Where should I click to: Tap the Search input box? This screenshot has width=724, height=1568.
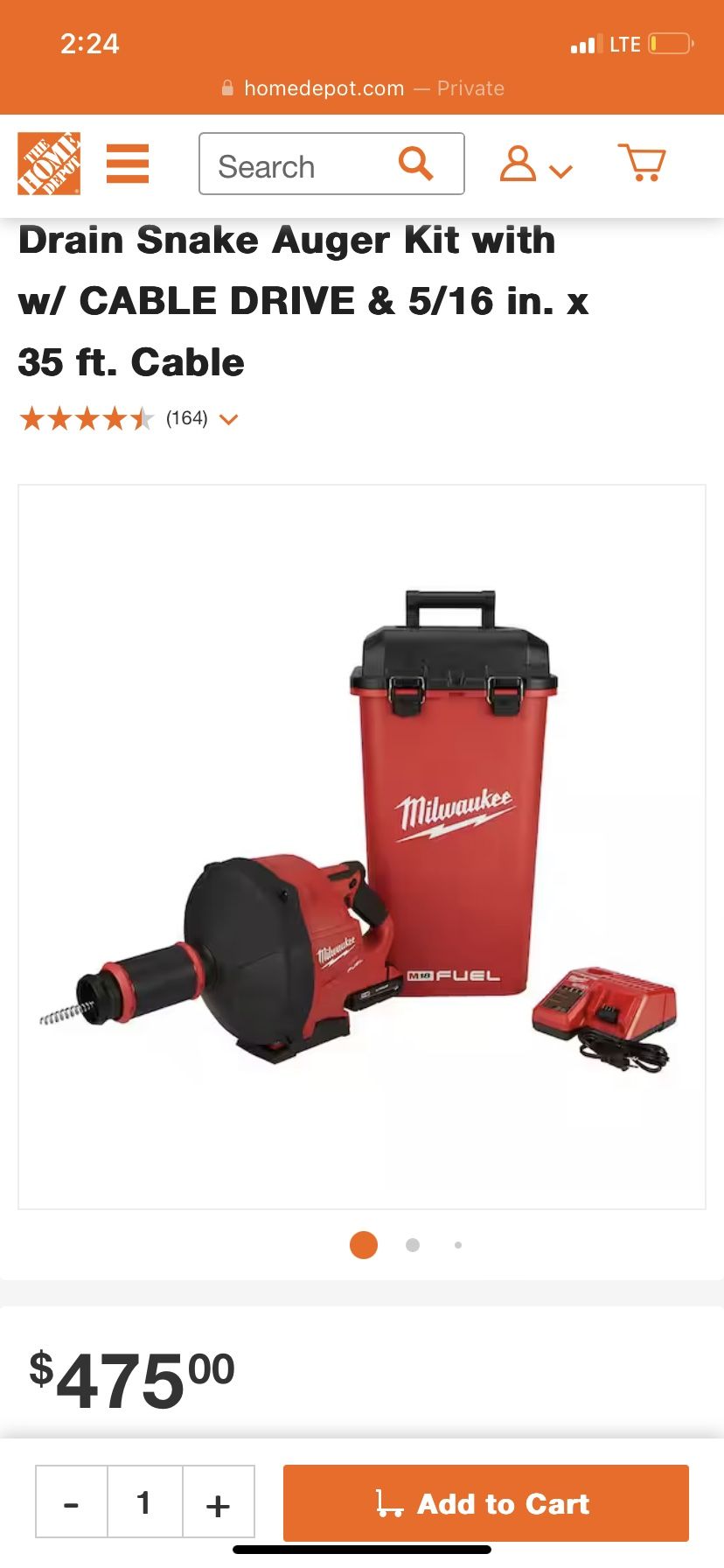pyautogui.click(x=331, y=164)
